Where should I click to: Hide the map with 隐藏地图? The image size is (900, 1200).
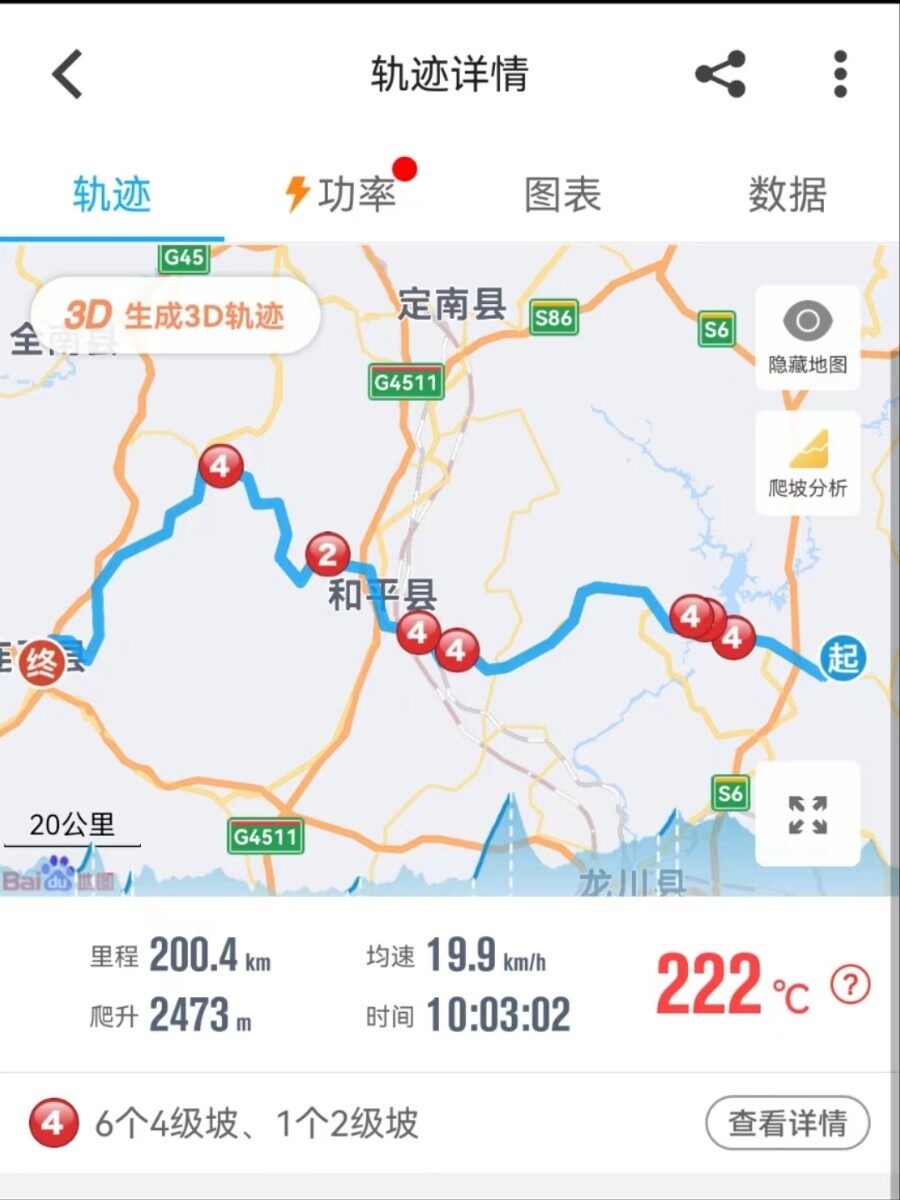(x=807, y=338)
